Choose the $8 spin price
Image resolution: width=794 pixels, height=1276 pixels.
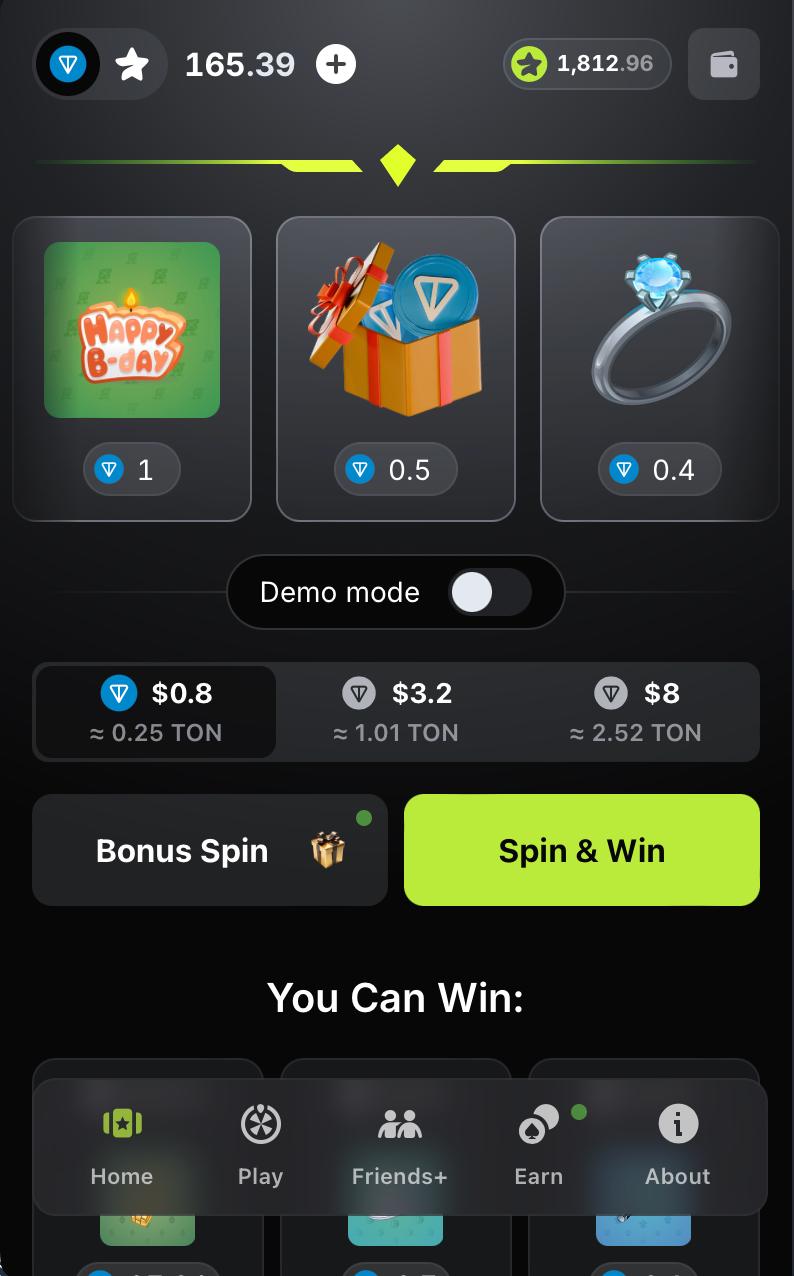tap(636, 712)
